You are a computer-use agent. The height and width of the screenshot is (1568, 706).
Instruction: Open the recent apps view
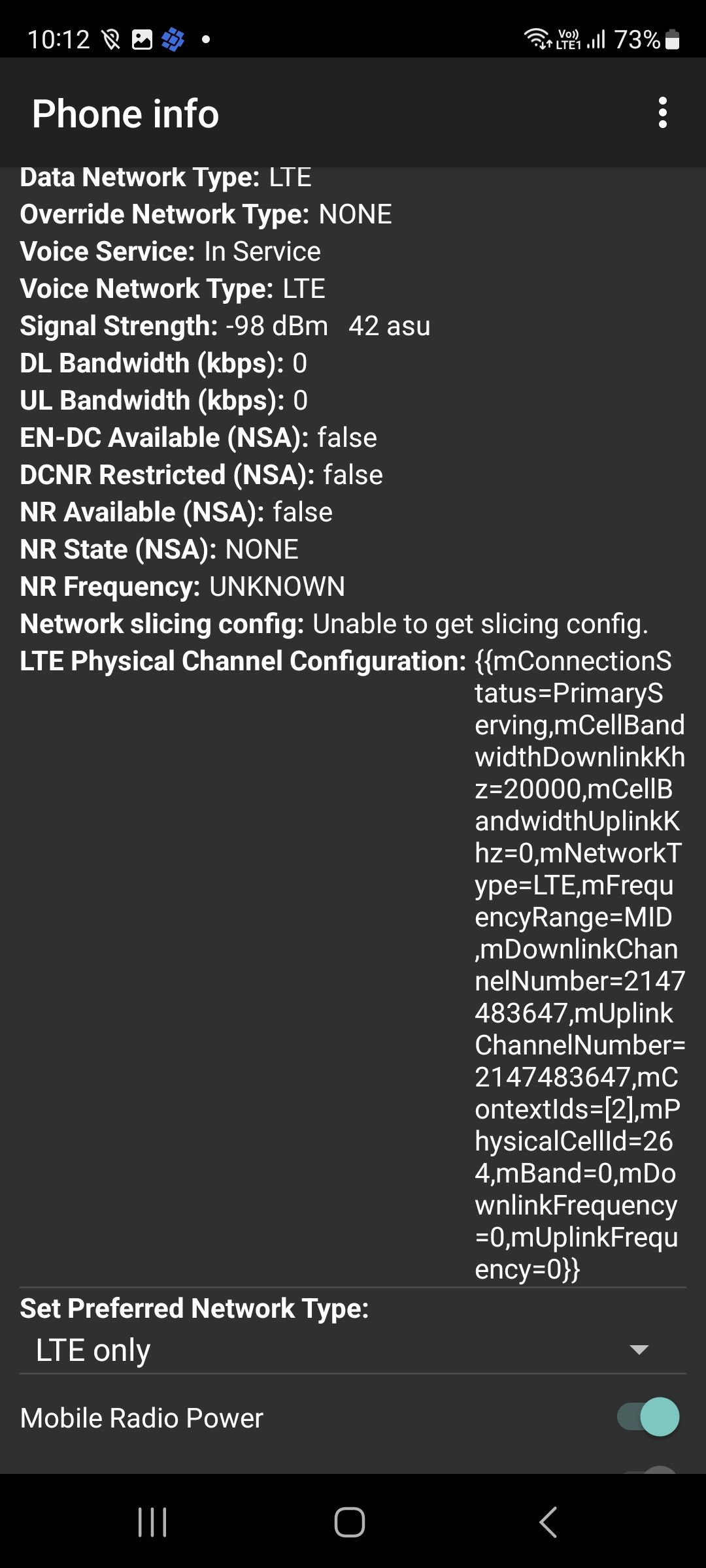pyautogui.click(x=152, y=1522)
